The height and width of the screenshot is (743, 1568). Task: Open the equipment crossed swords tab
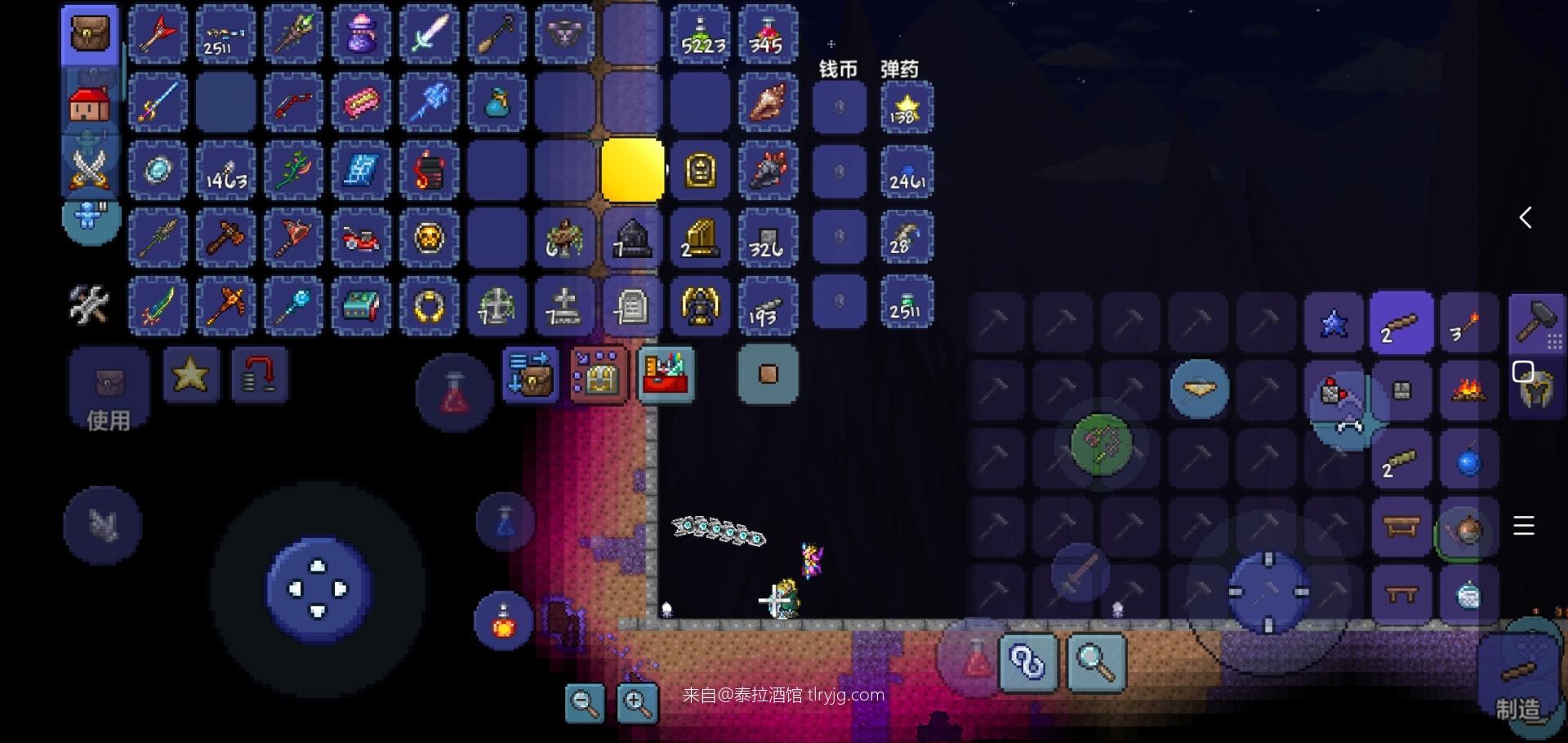point(90,170)
